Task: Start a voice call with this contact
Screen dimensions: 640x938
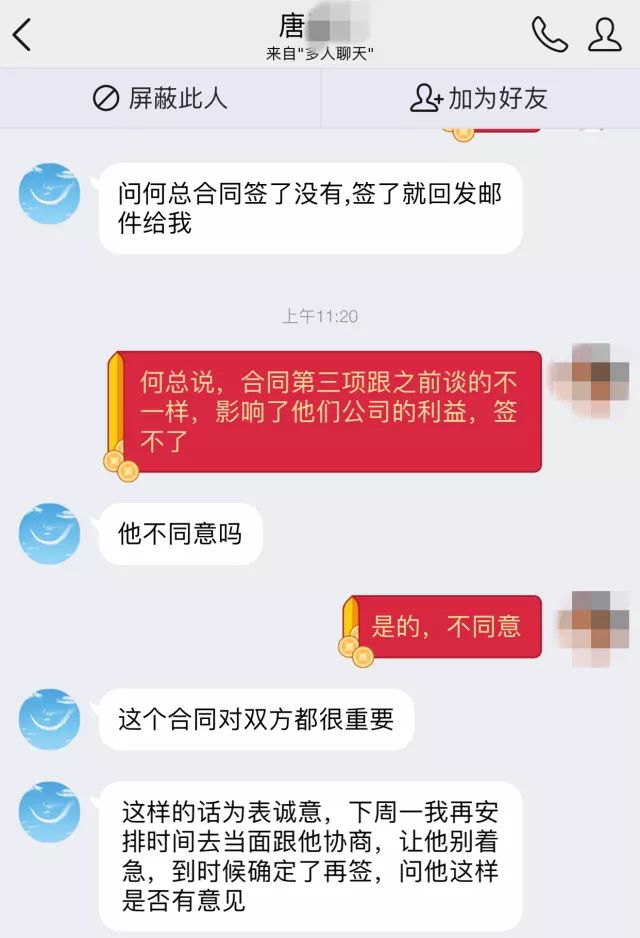Action: (x=549, y=35)
